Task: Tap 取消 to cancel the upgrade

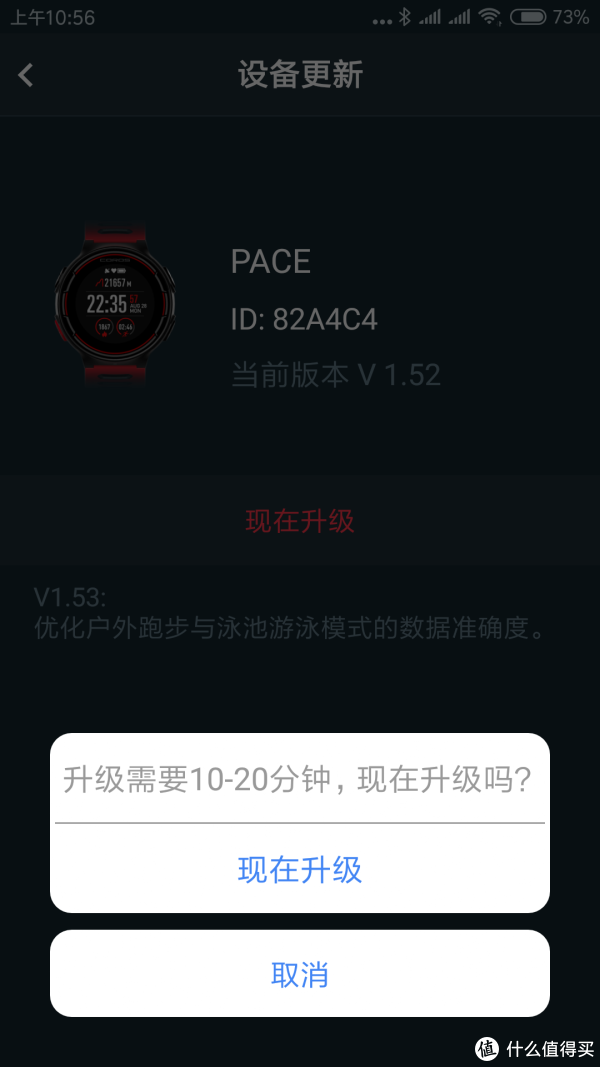Action: pyautogui.click(x=300, y=974)
